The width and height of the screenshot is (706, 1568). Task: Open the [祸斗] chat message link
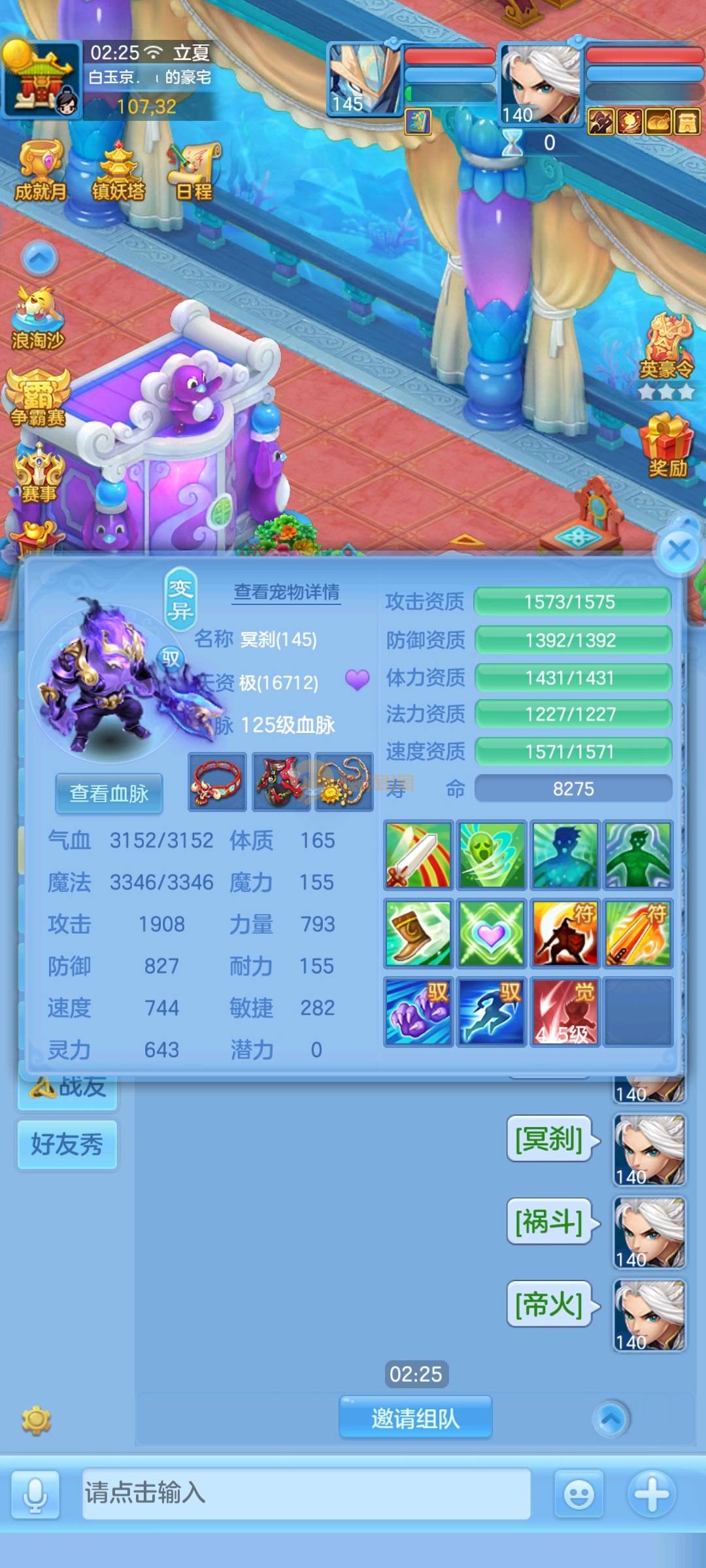[549, 1221]
